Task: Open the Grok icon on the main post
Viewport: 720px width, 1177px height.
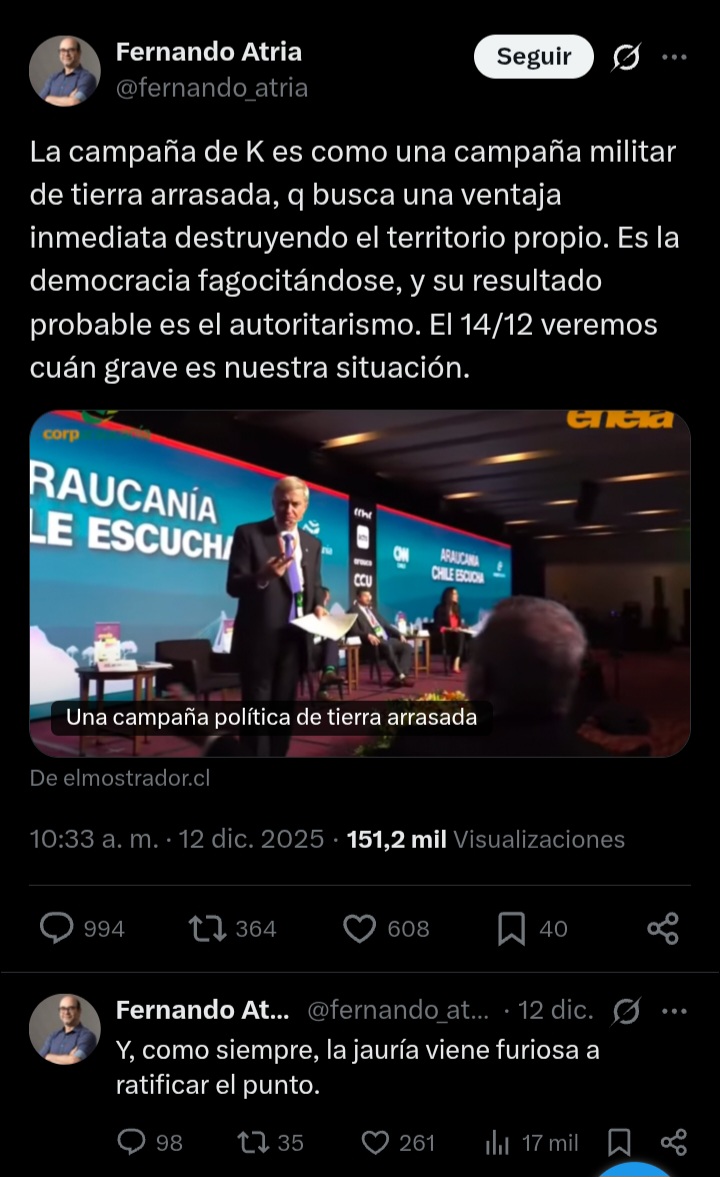Action: pos(626,58)
